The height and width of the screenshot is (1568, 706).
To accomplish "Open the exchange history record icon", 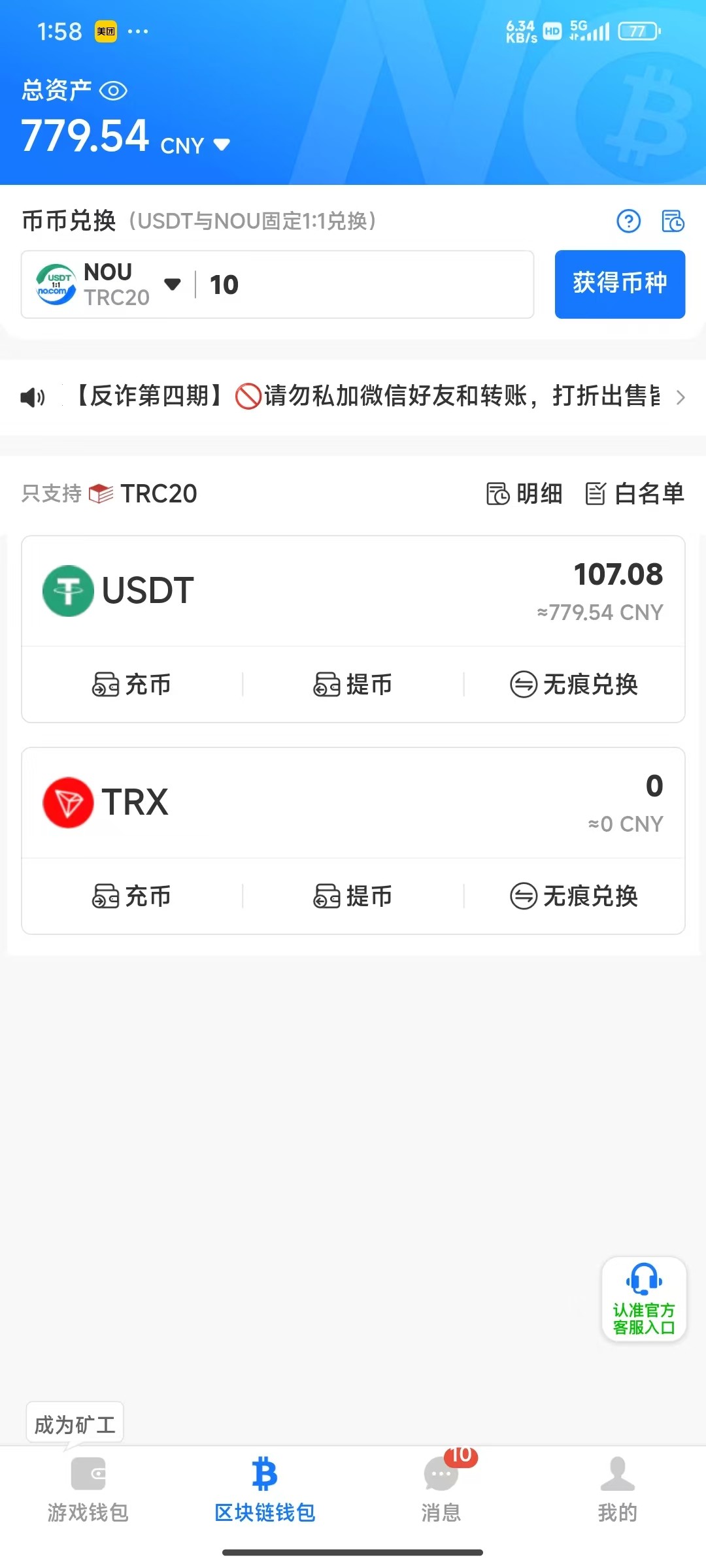I will coord(673,221).
